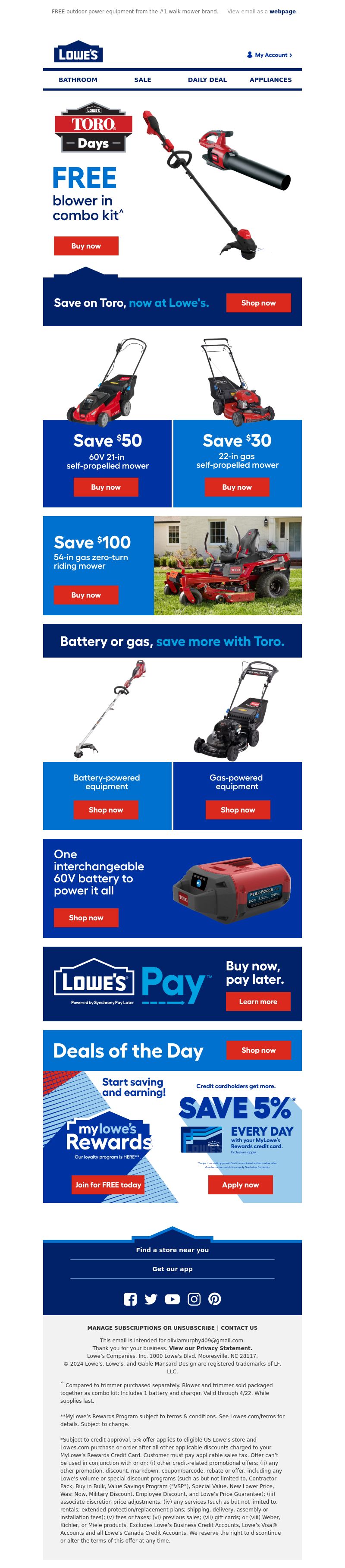
Task: Apply now for the rewards credit card
Action: pos(240,1184)
